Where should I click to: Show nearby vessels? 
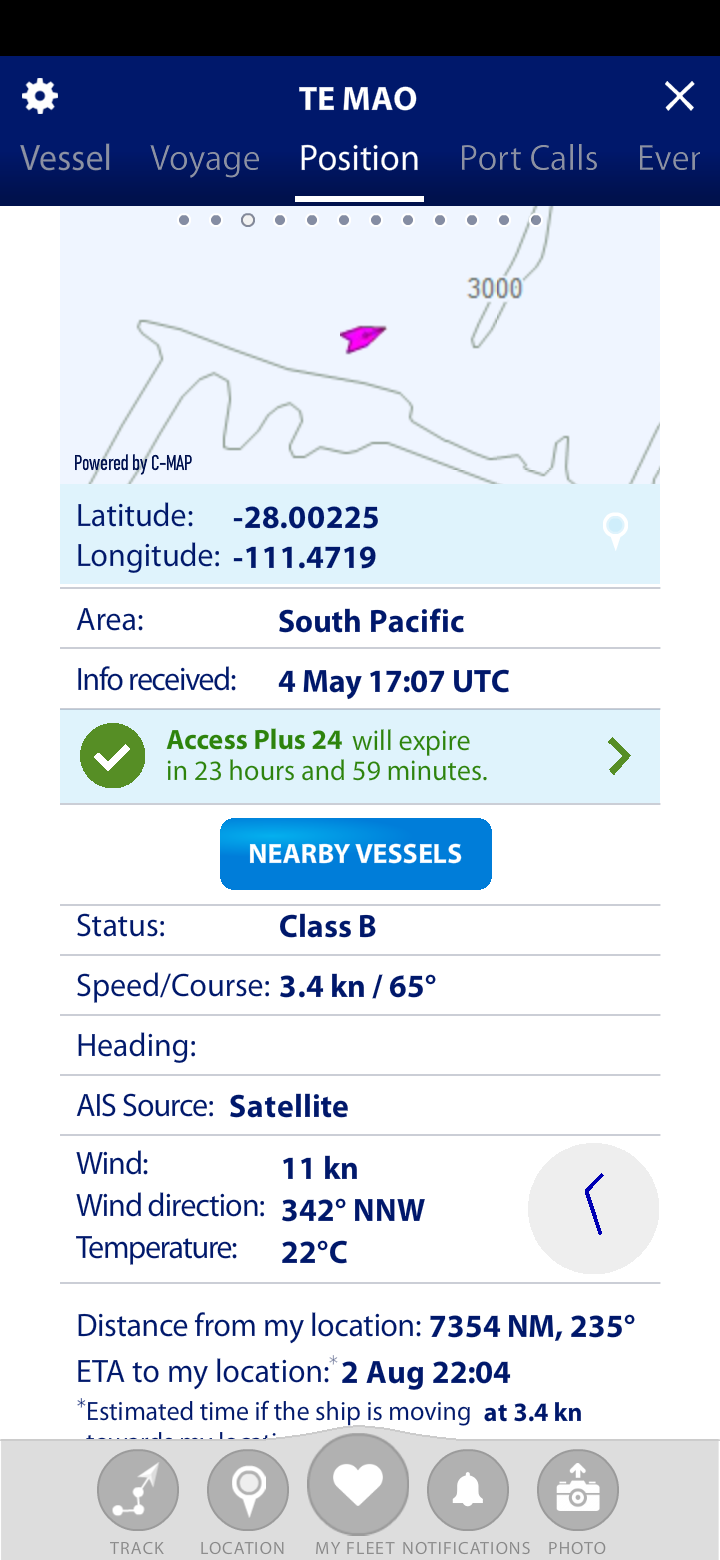click(356, 854)
